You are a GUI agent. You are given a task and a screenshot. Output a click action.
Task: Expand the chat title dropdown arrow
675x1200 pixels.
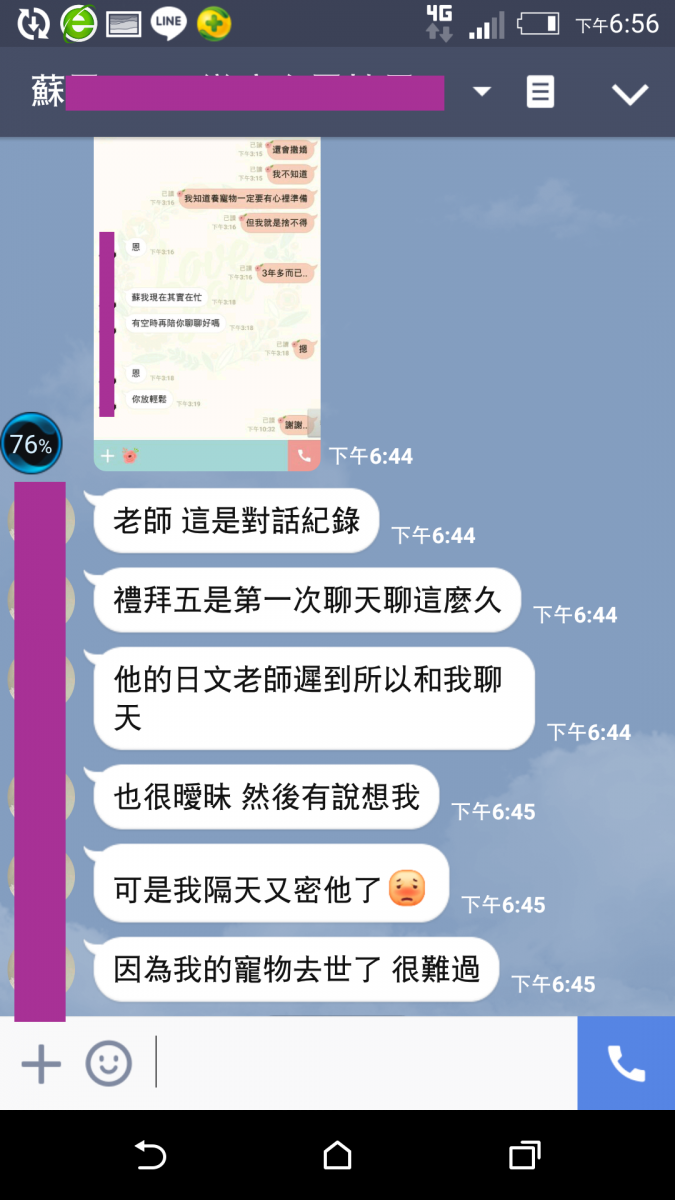click(482, 92)
